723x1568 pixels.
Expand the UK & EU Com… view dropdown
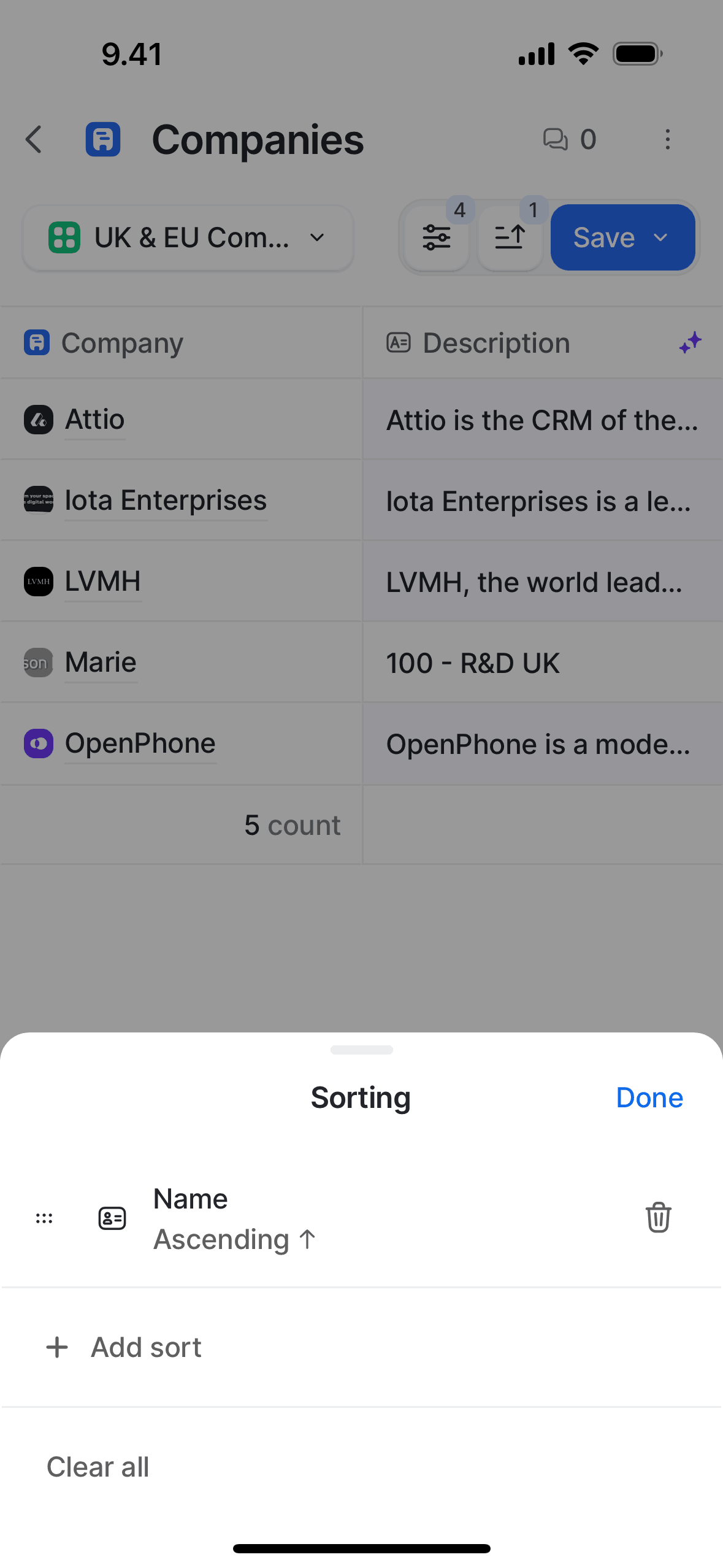[188, 237]
